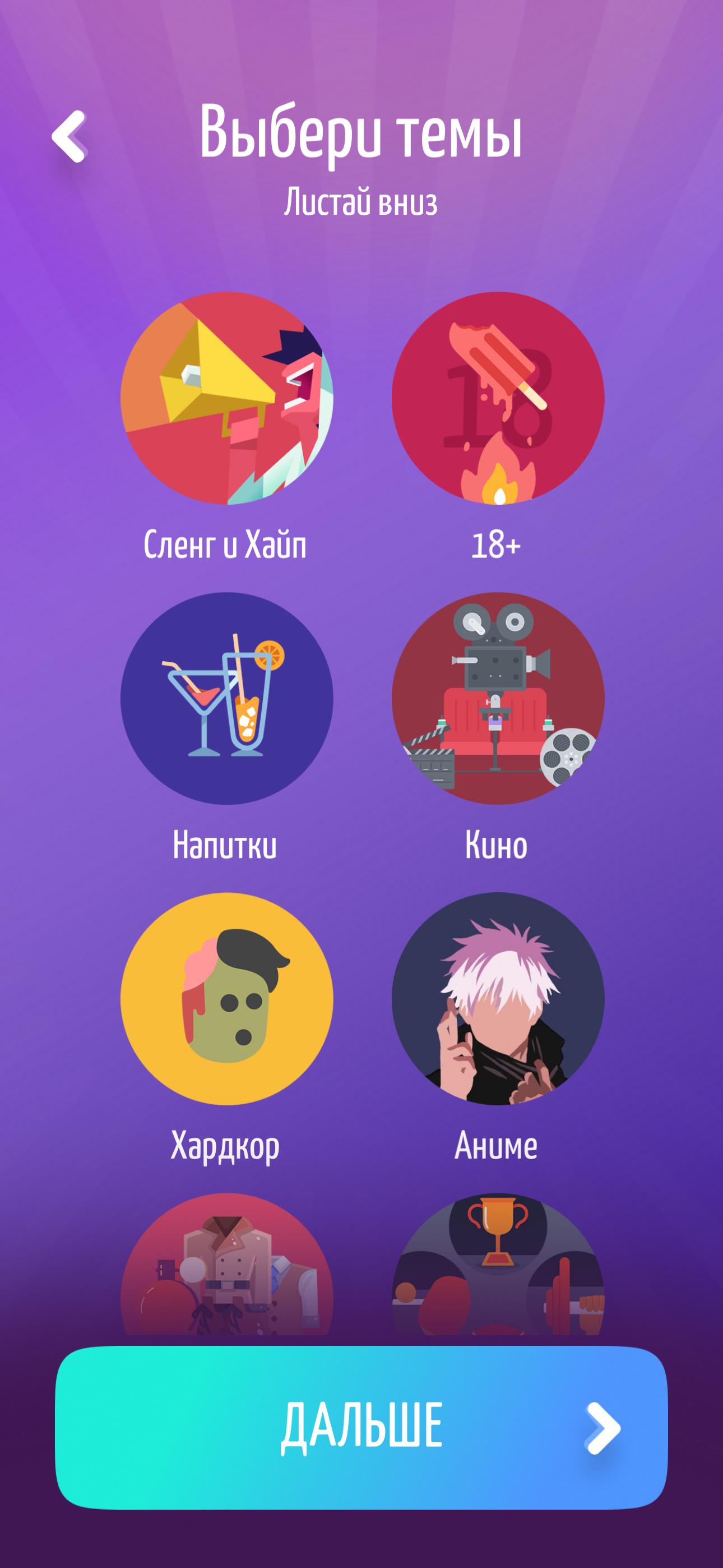Image resolution: width=723 pixels, height=1568 pixels.
Task: Pick the Аниме theme
Action: click(497, 998)
